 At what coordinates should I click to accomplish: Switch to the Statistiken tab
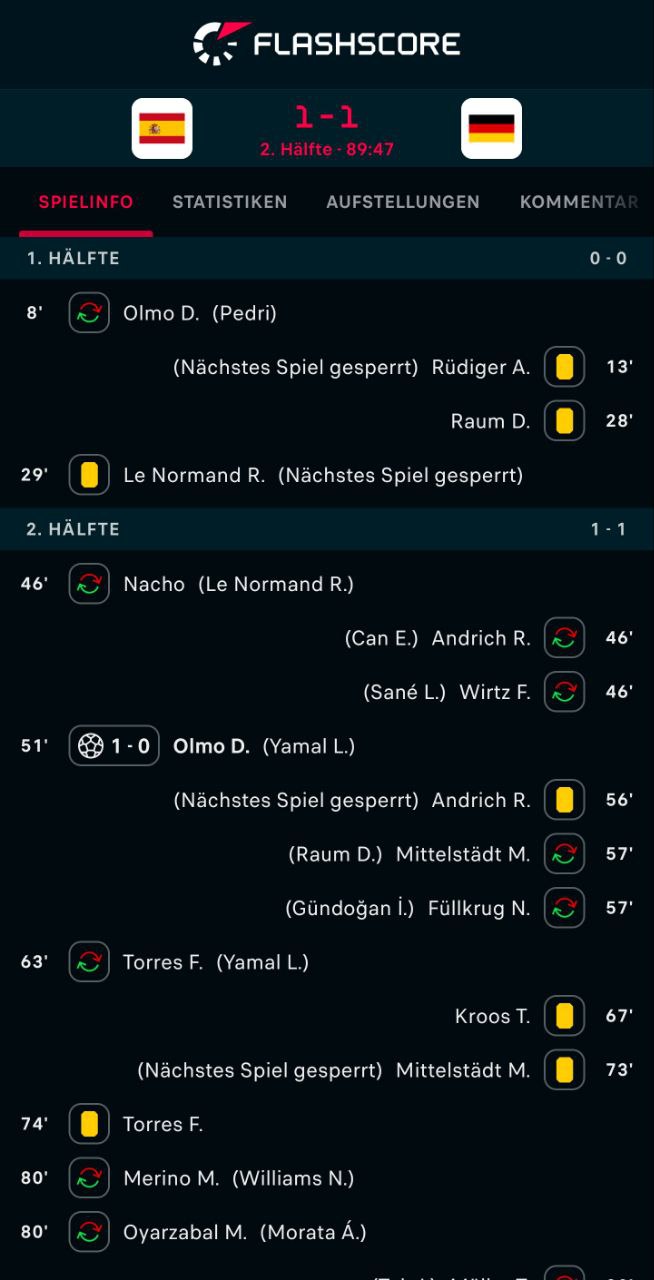(x=229, y=202)
